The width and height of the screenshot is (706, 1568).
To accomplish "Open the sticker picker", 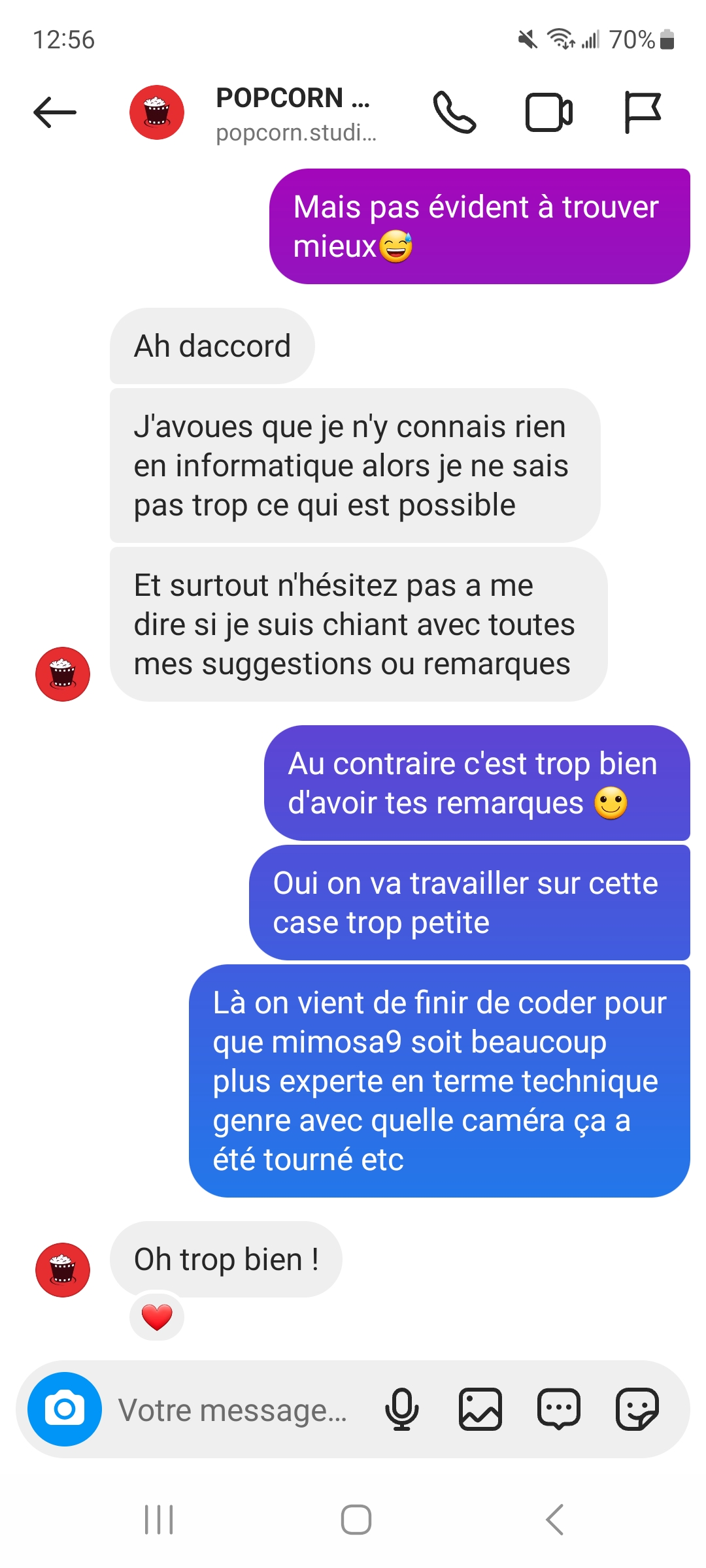I will tap(637, 1409).
